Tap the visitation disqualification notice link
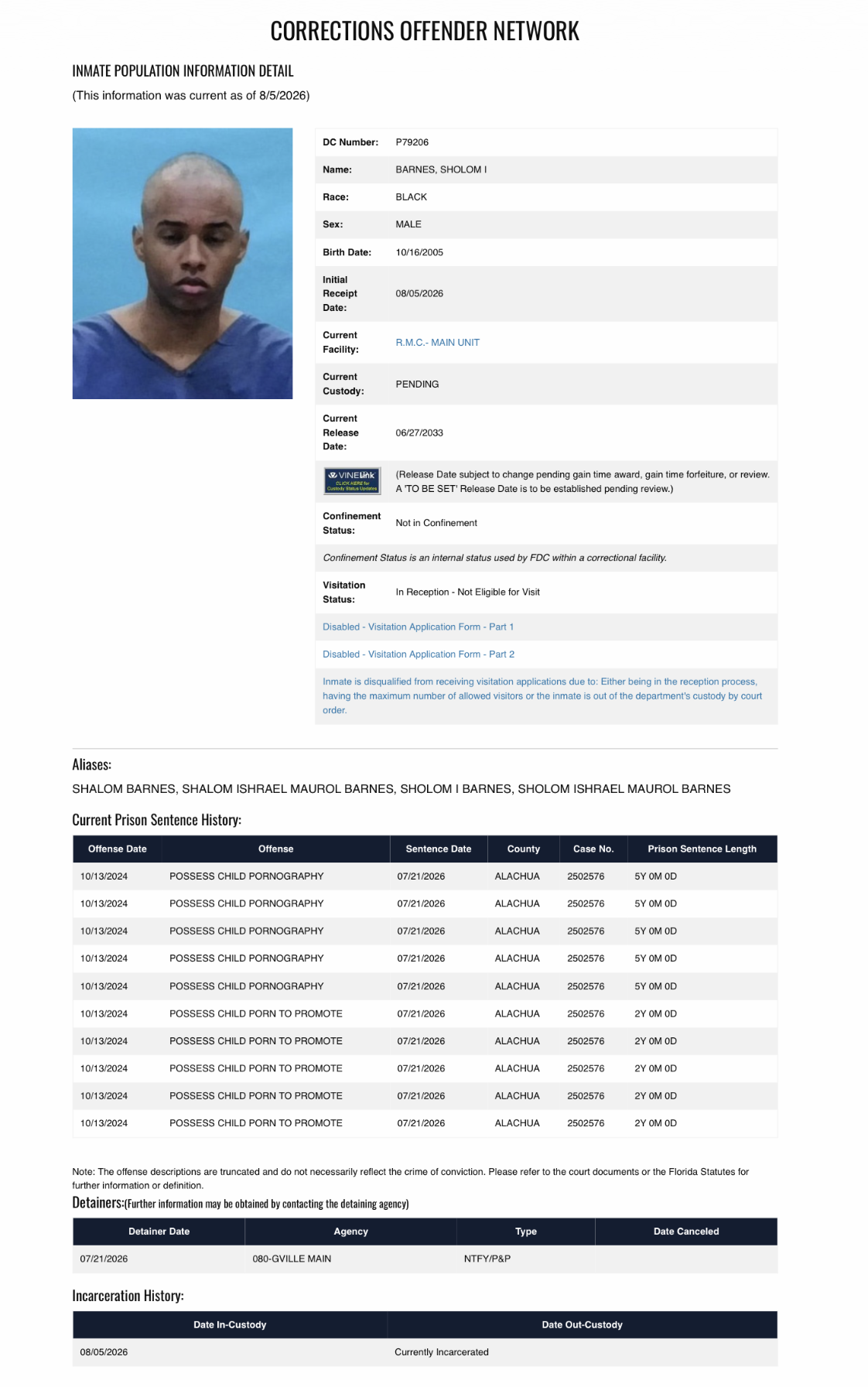868x1387 pixels. (542, 696)
